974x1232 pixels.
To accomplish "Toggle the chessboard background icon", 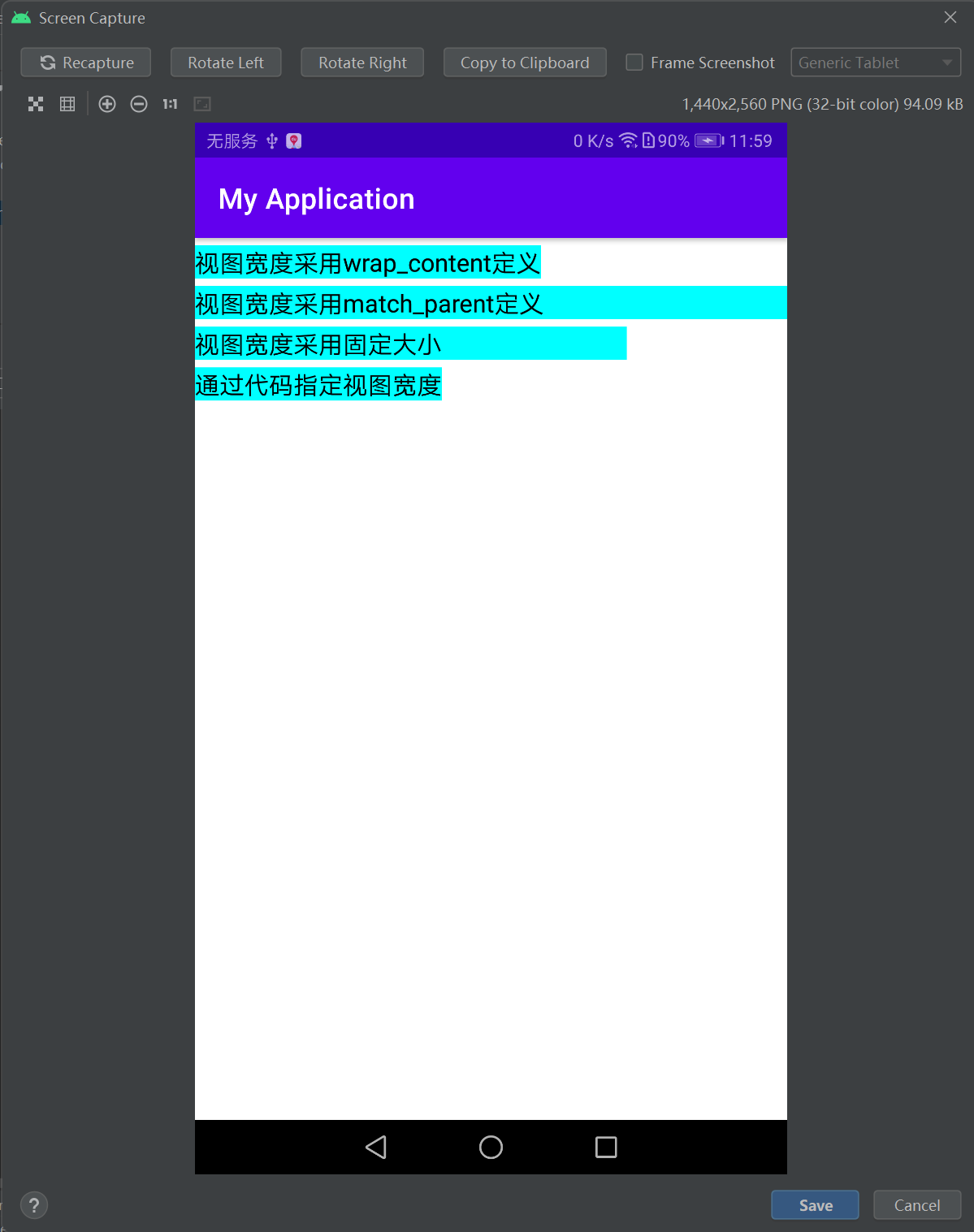I will (x=36, y=104).
